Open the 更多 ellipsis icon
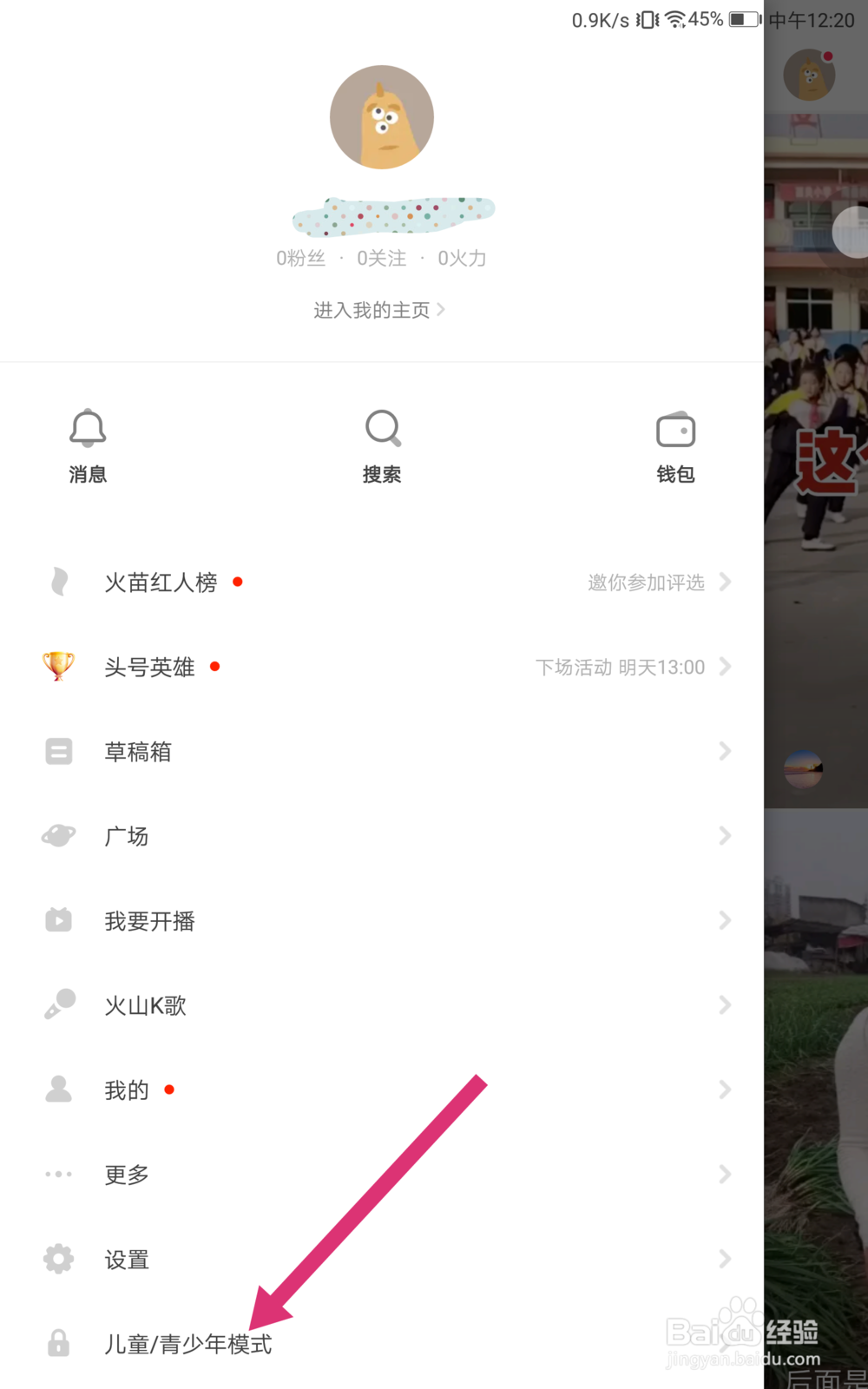The image size is (868, 1389). 57,1174
